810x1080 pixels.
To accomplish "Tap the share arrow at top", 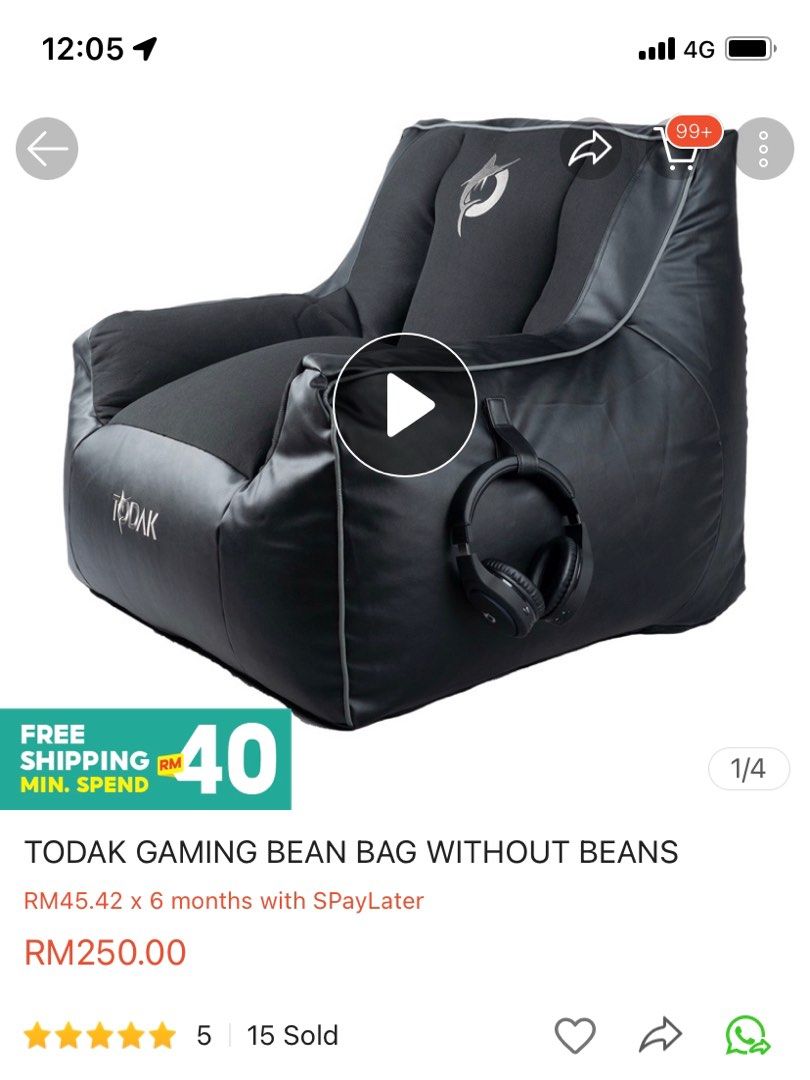I will tap(590, 147).
